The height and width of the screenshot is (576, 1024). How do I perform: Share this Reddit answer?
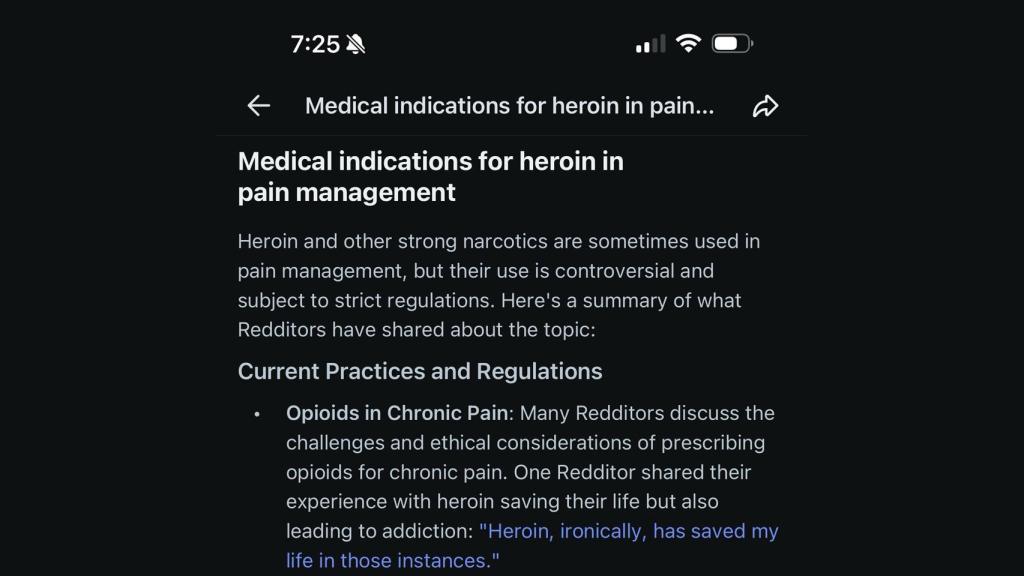click(x=765, y=106)
